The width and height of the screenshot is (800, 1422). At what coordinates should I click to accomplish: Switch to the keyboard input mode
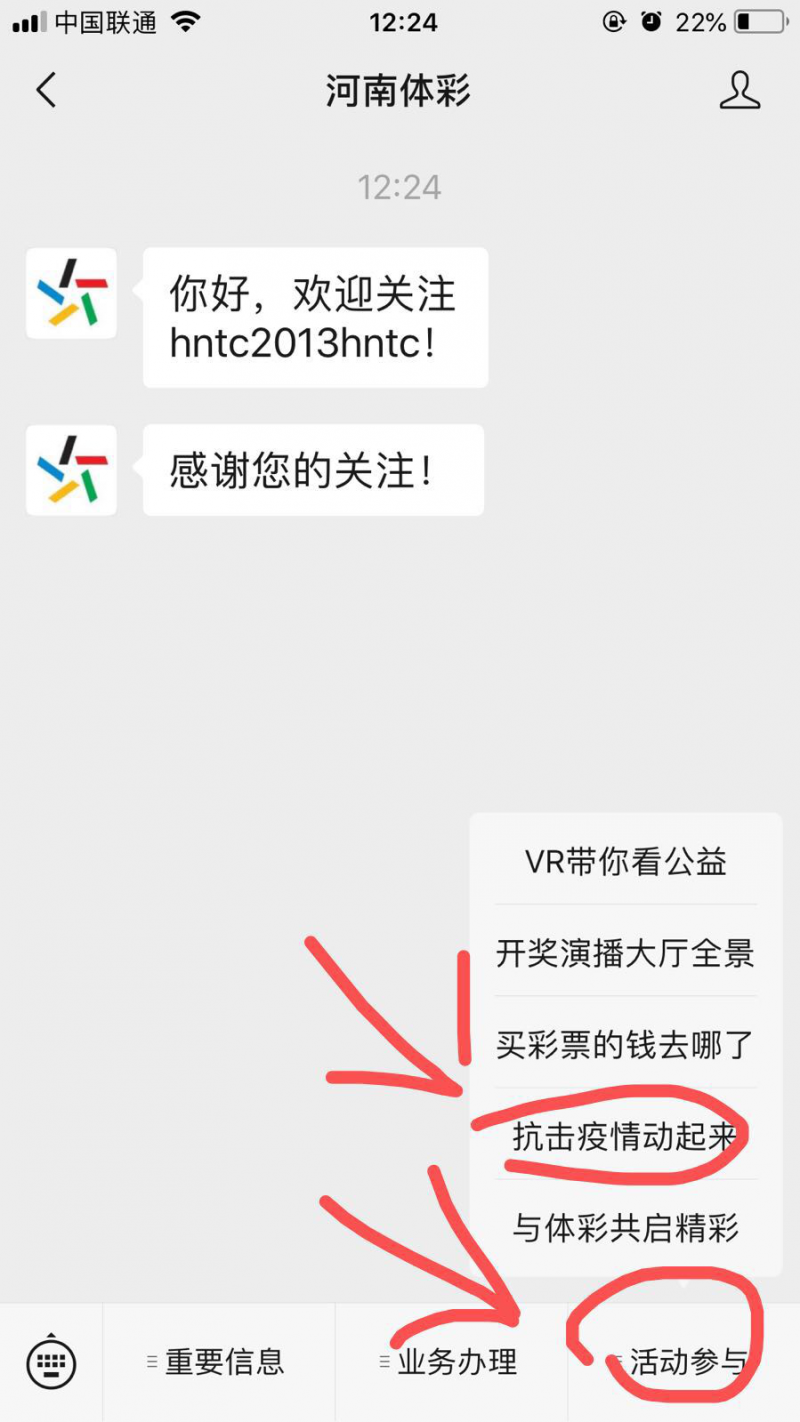tap(51, 1361)
